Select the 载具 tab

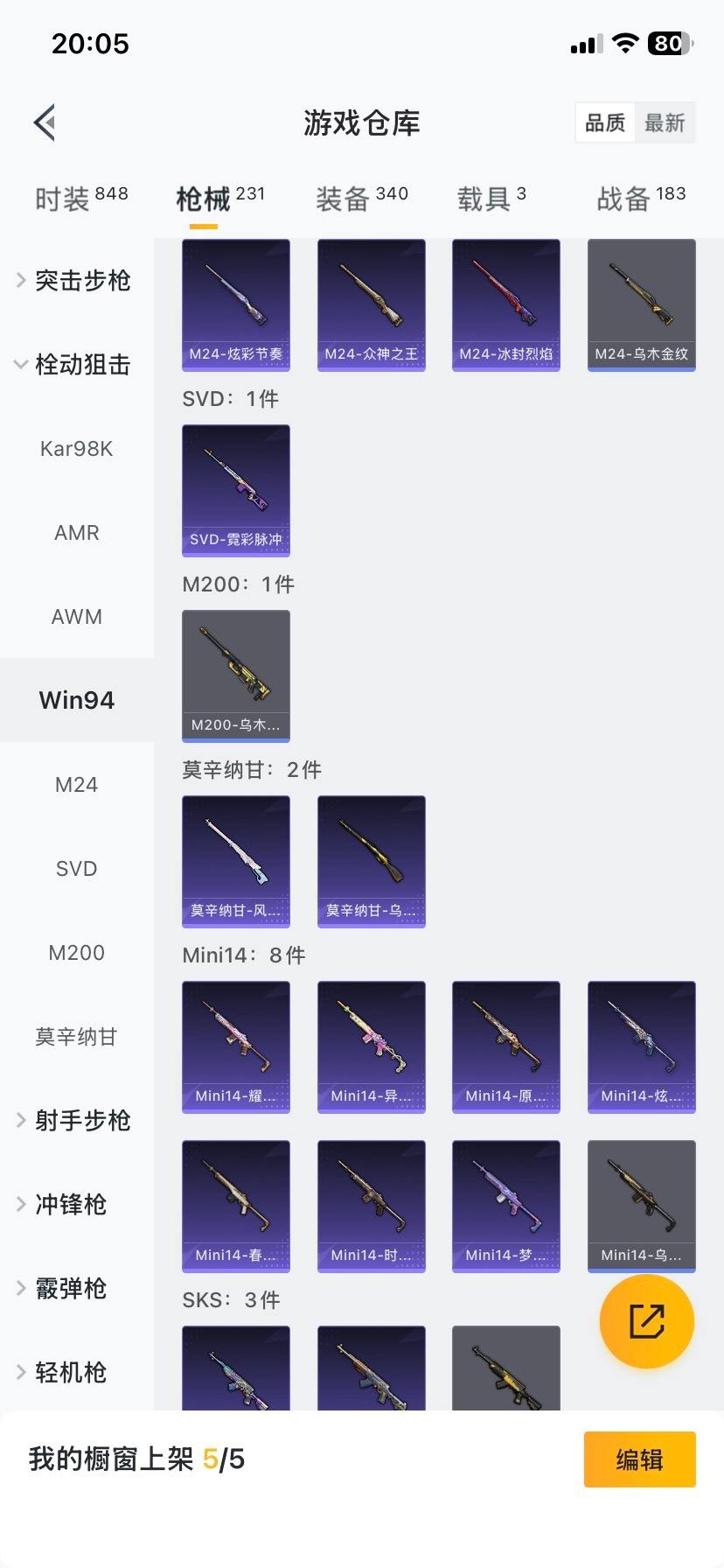pos(491,199)
